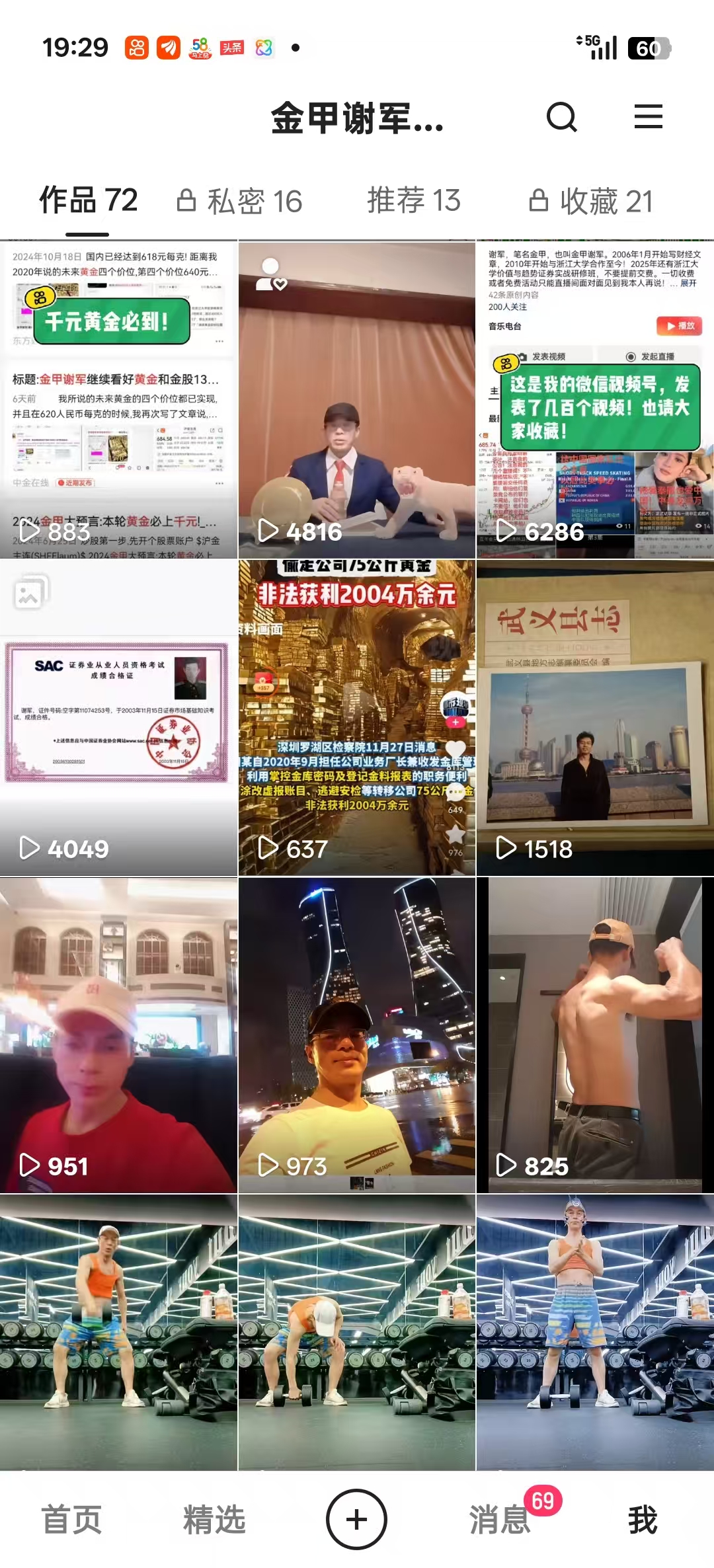The width and height of the screenshot is (714, 1568).
Task: Go to the 首页 home tab
Action: pos(71,1520)
